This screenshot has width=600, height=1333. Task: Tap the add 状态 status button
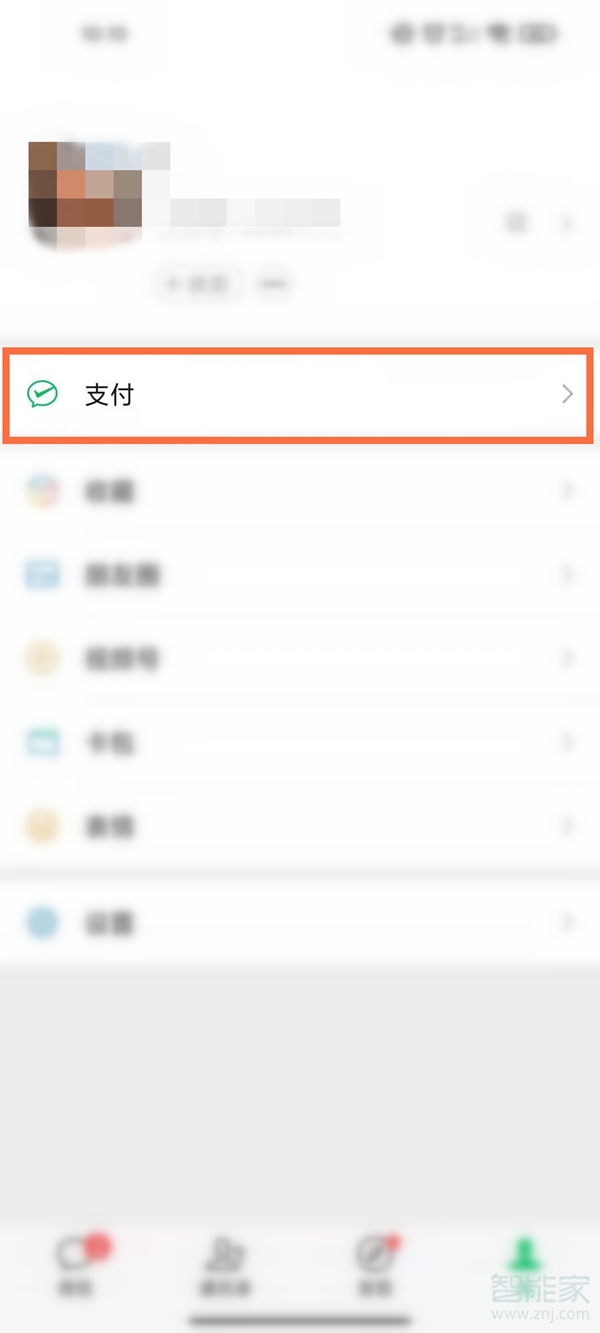199,285
